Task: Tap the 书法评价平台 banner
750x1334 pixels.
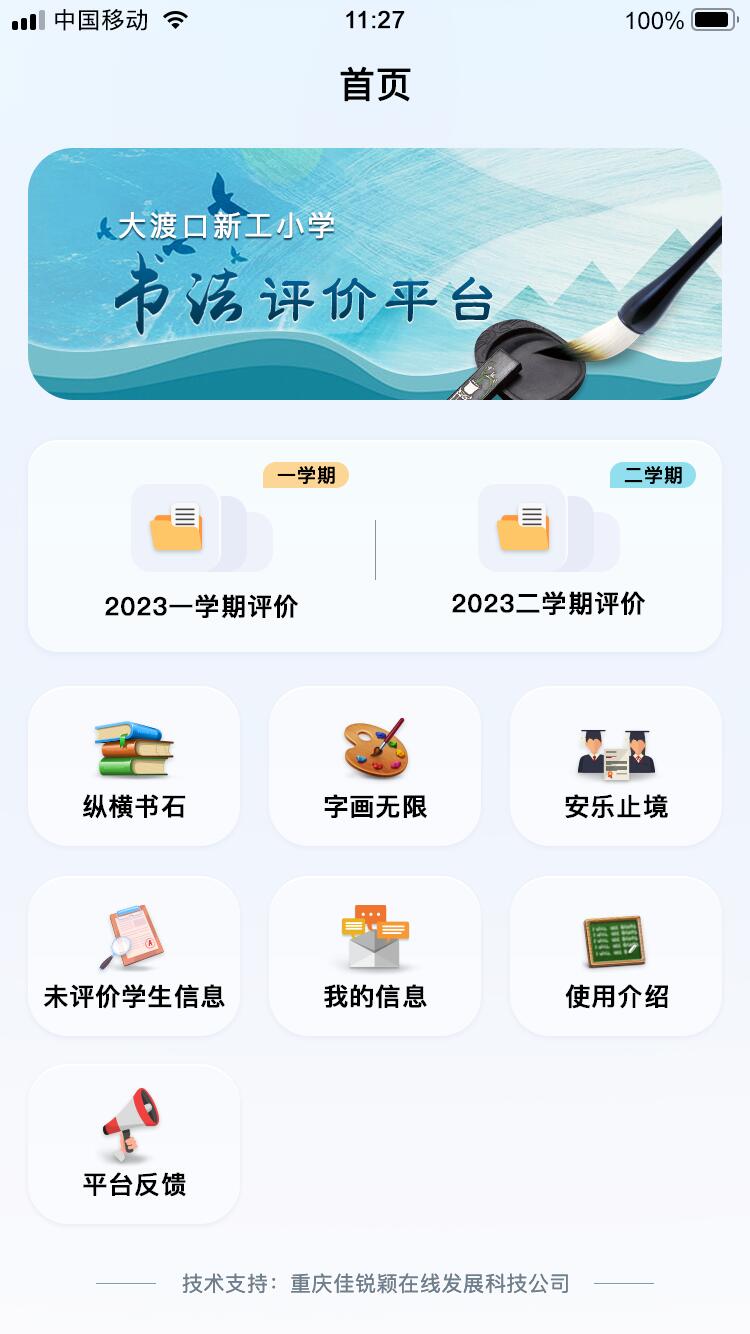Action: click(x=375, y=274)
